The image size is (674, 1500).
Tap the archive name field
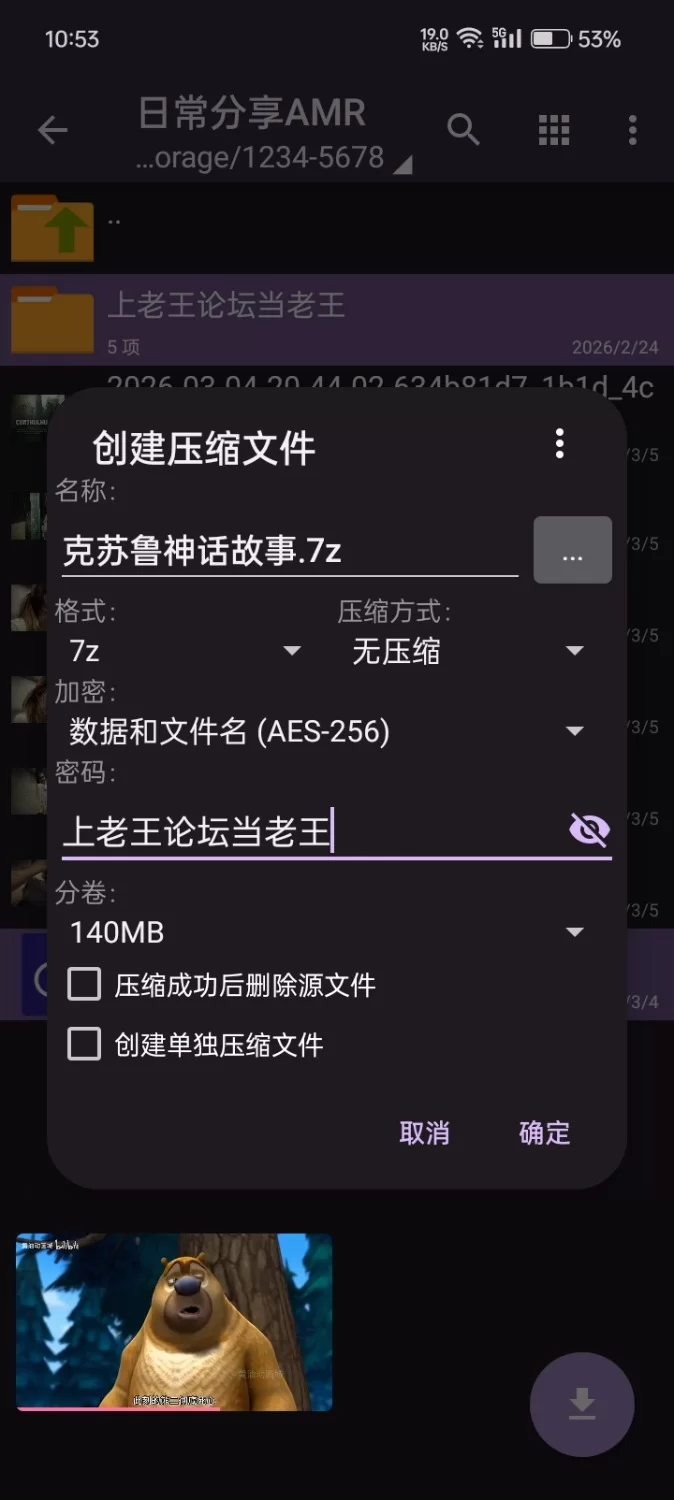coord(288,551)
